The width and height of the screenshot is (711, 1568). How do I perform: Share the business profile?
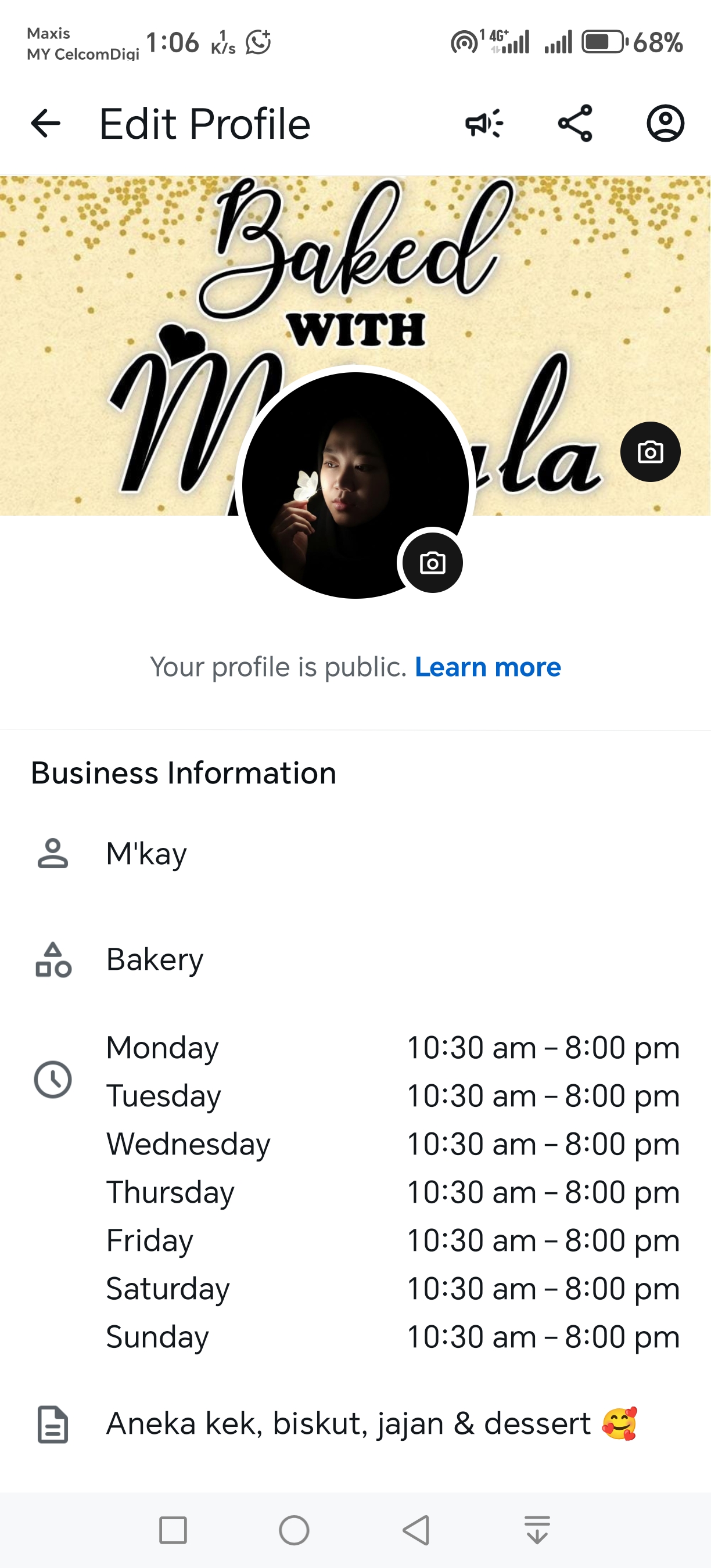tap(575, 124)
